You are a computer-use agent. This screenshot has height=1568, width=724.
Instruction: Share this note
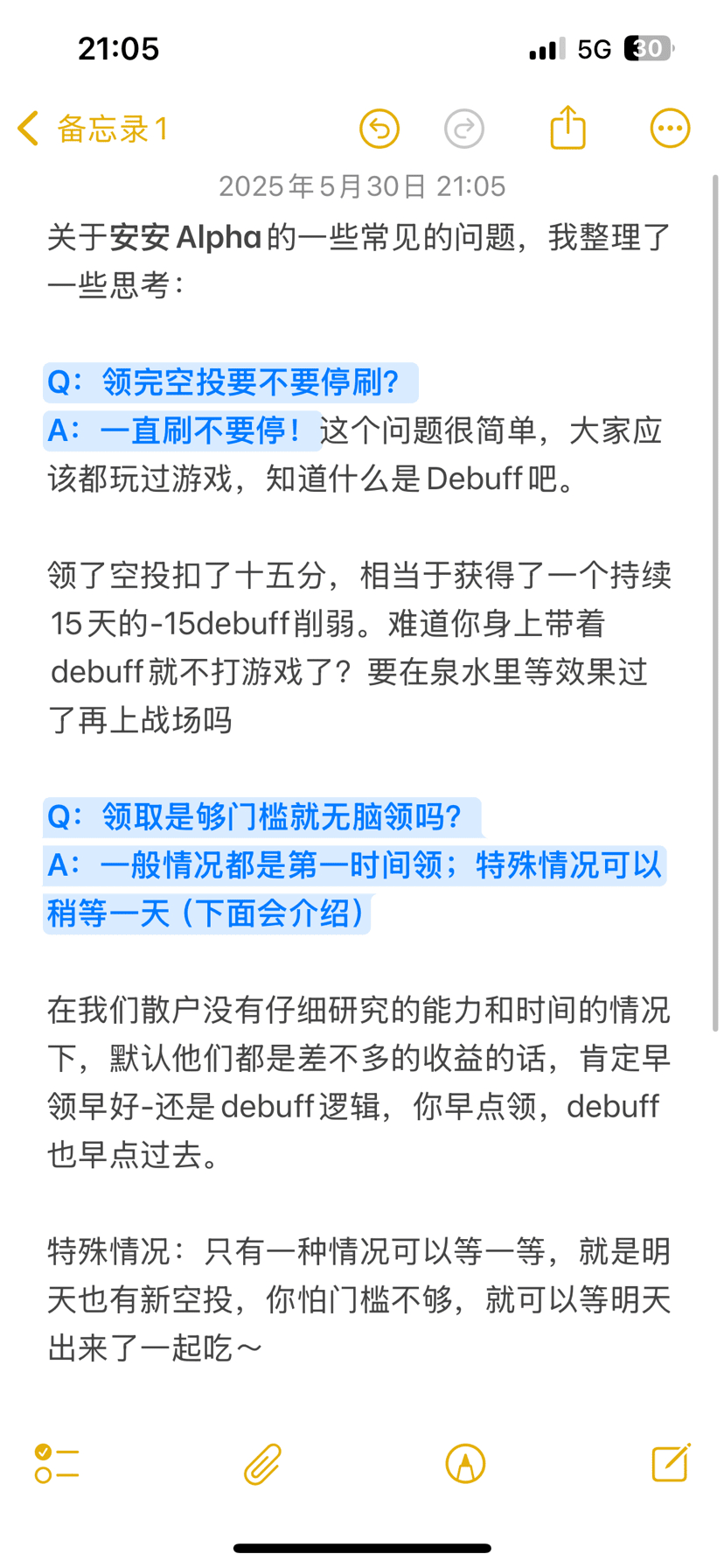[567, 127]
